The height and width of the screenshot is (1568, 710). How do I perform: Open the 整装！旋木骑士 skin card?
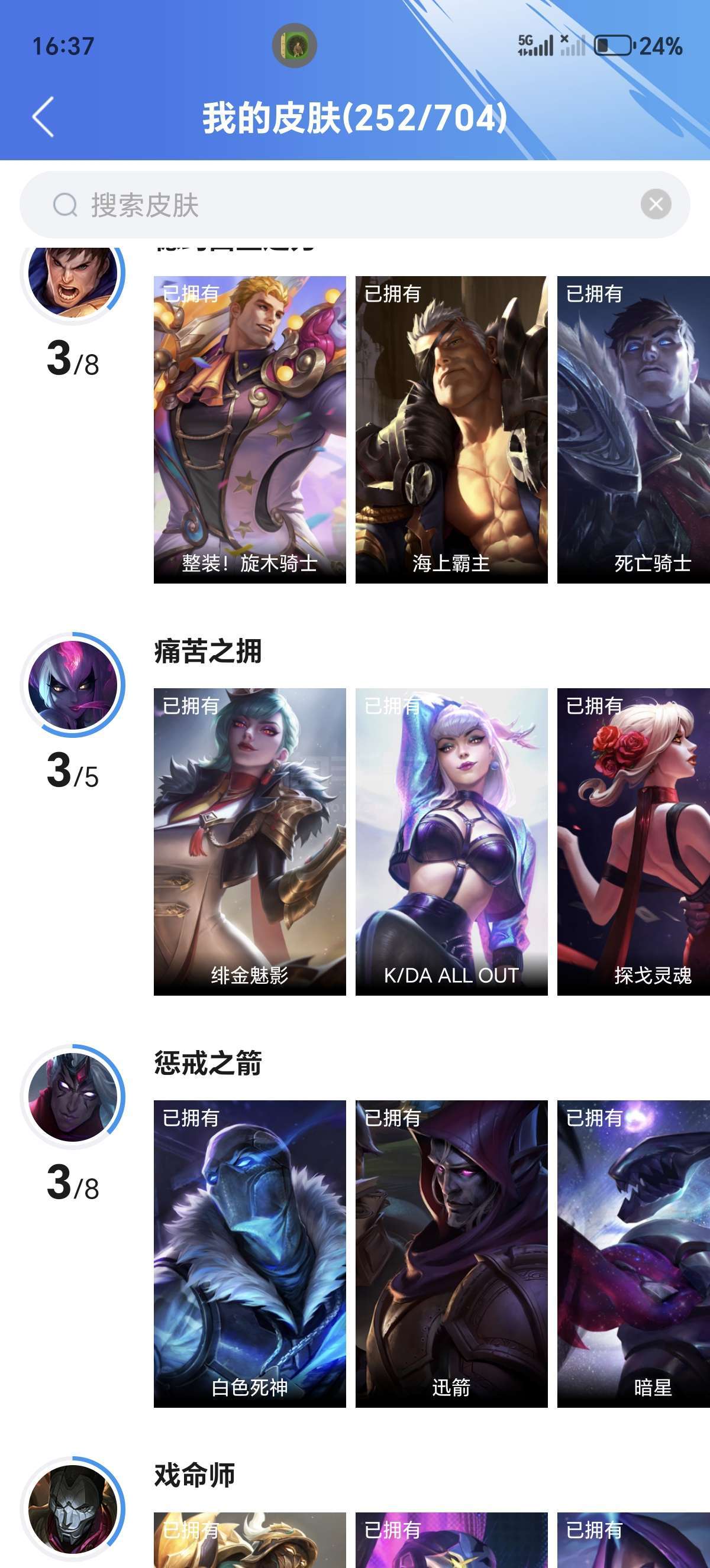(250, 430)
